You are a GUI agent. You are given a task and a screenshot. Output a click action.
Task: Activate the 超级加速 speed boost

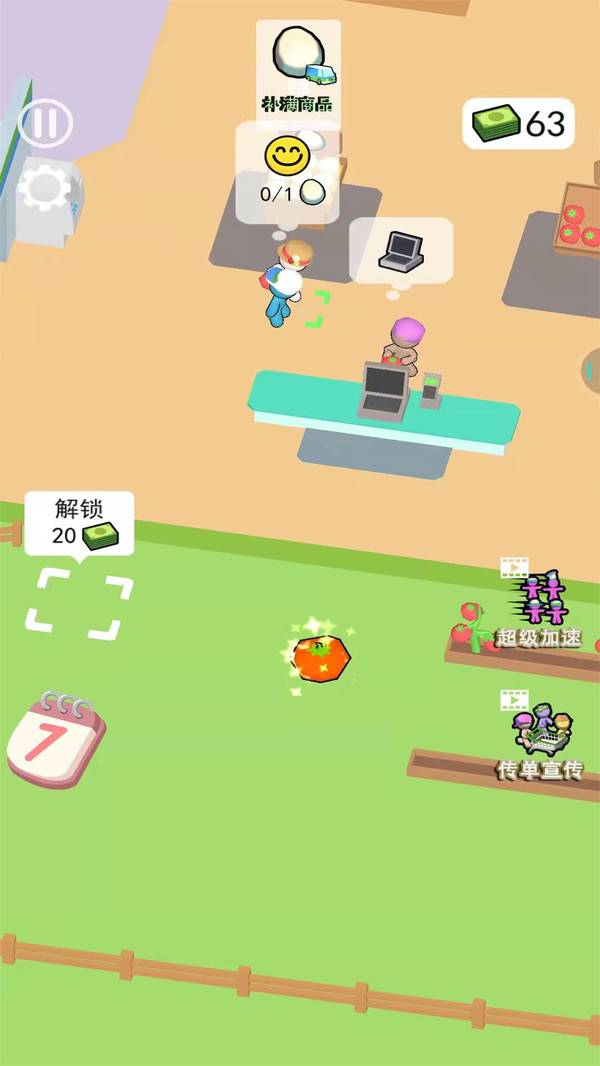[541, 604]
